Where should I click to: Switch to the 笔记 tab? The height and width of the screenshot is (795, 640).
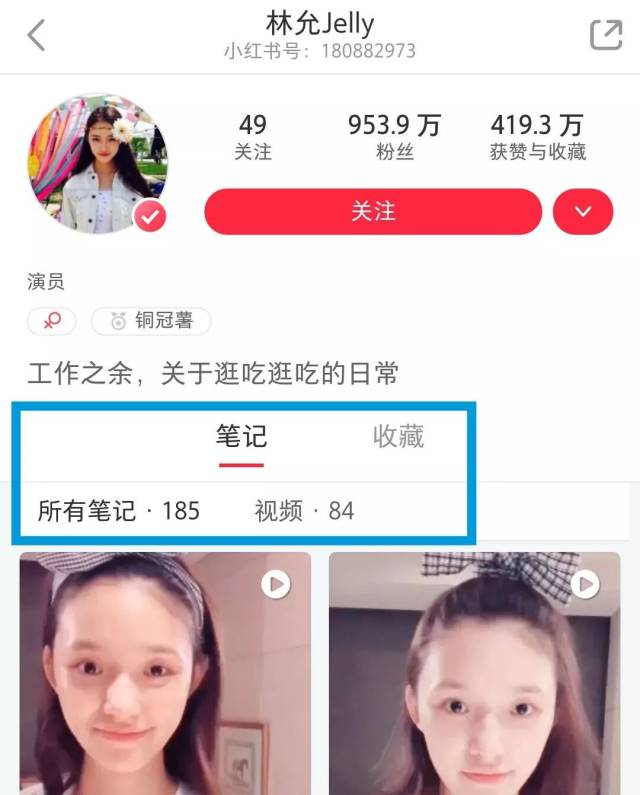[x=241, y=437]
